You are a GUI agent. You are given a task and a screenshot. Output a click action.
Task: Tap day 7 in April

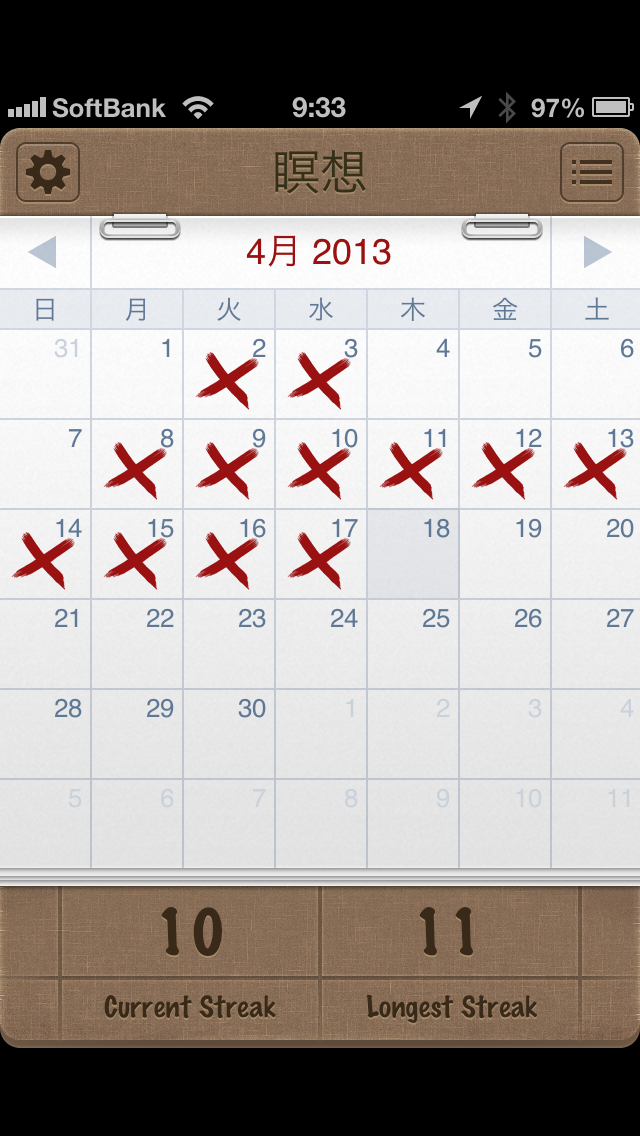point(45,464)
